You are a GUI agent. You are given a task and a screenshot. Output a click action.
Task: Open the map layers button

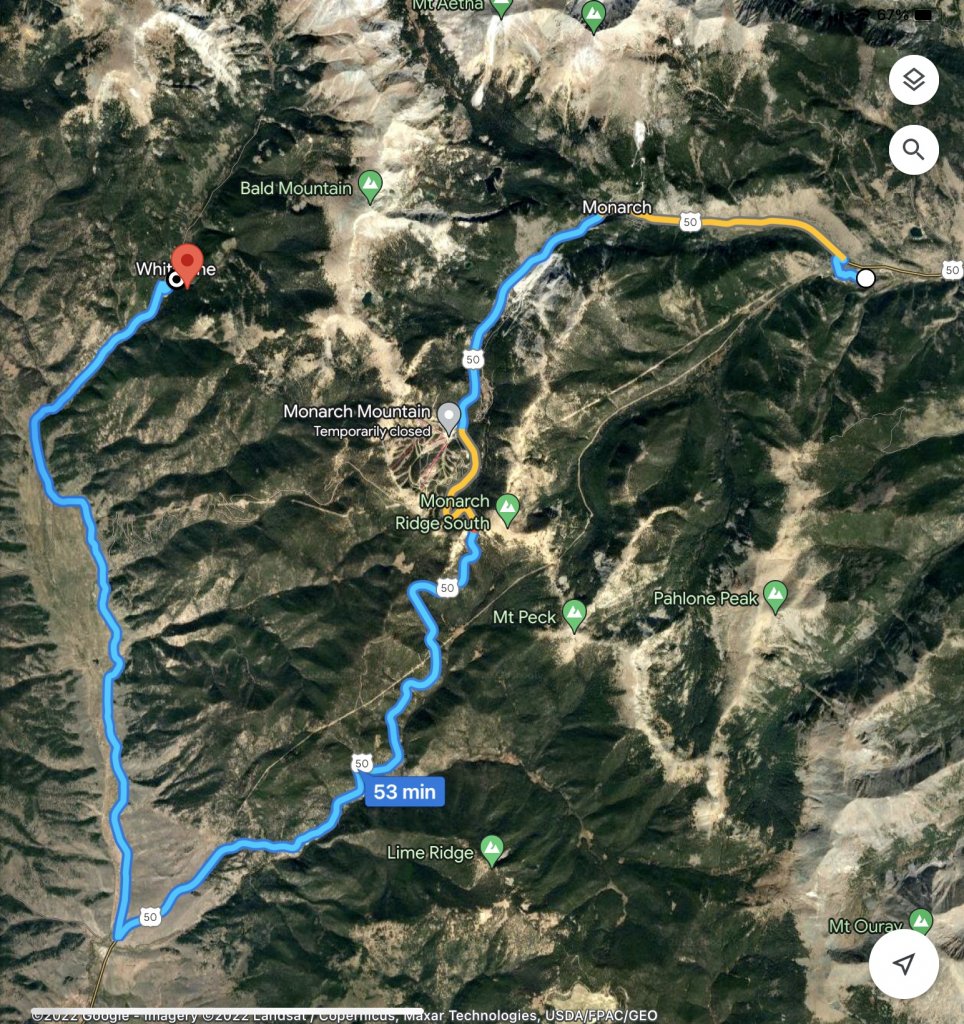tap(913, 81)
